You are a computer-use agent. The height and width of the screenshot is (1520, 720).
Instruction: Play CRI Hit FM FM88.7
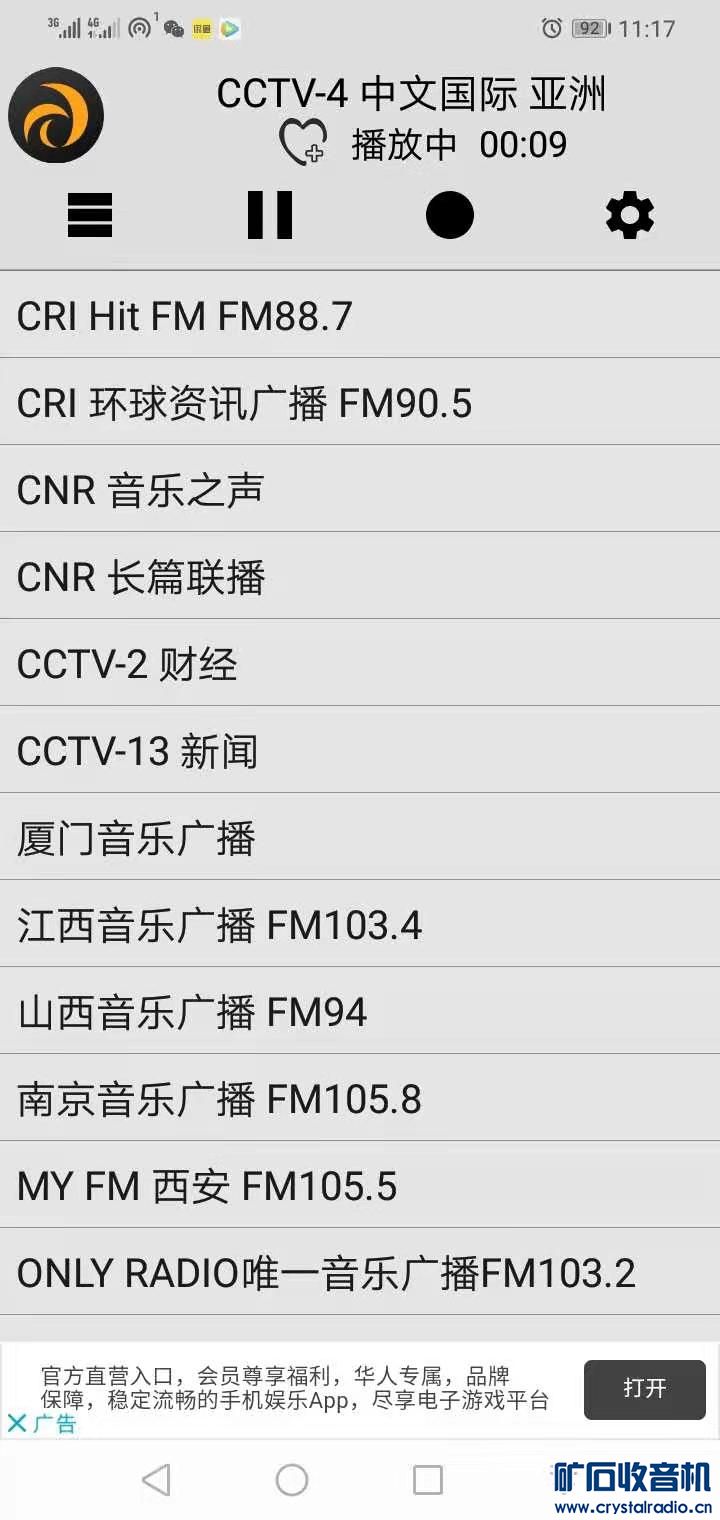pos(360,316)
